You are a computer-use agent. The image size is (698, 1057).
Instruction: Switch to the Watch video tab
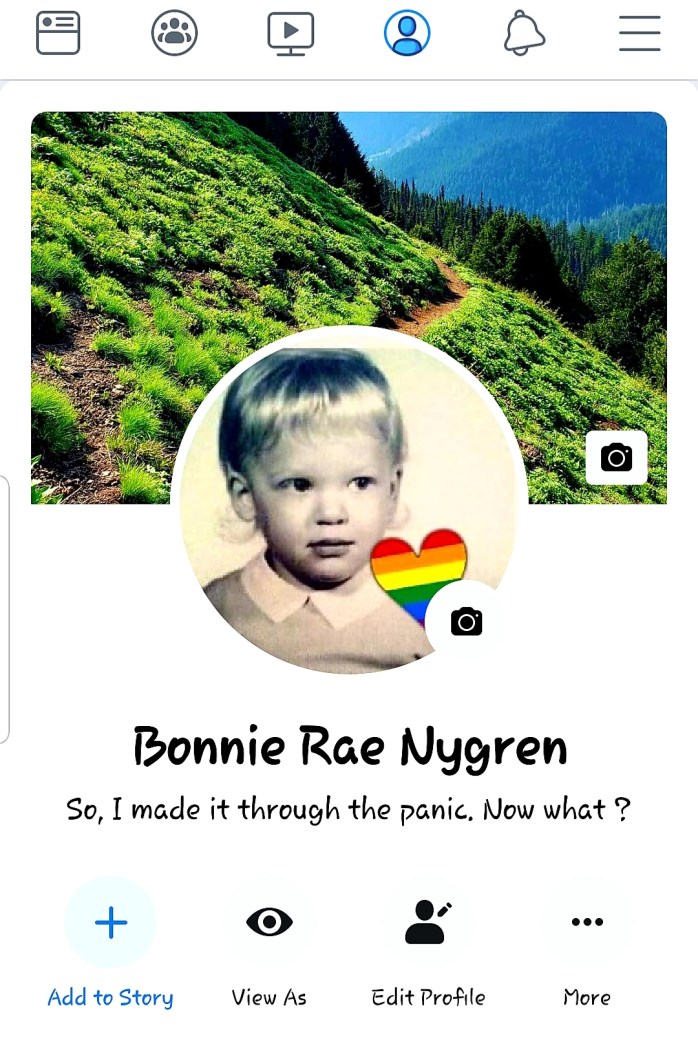pyautogui.click(x=291, y=34)
